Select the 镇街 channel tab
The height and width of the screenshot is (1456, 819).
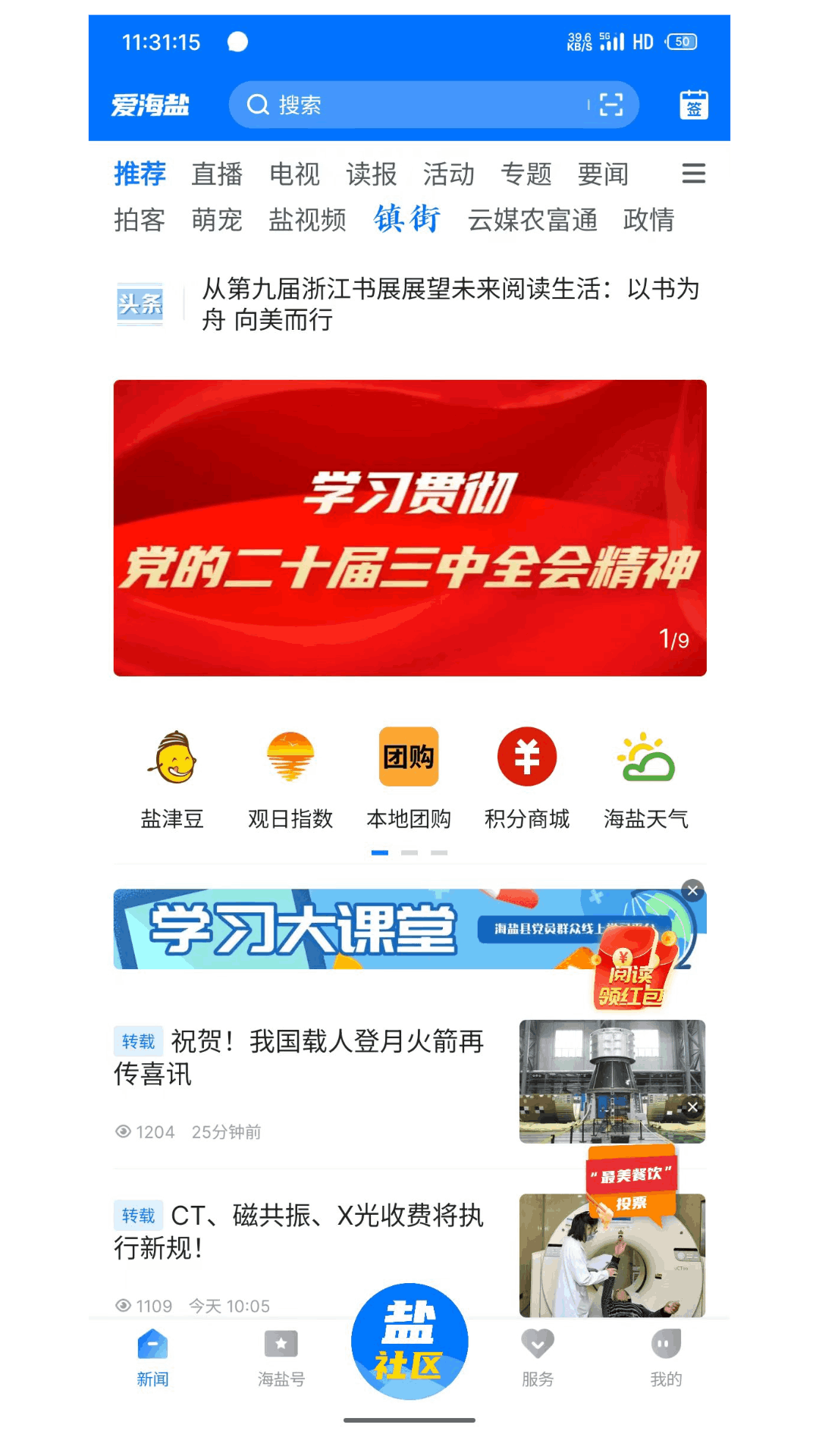[x=407, y=219]
